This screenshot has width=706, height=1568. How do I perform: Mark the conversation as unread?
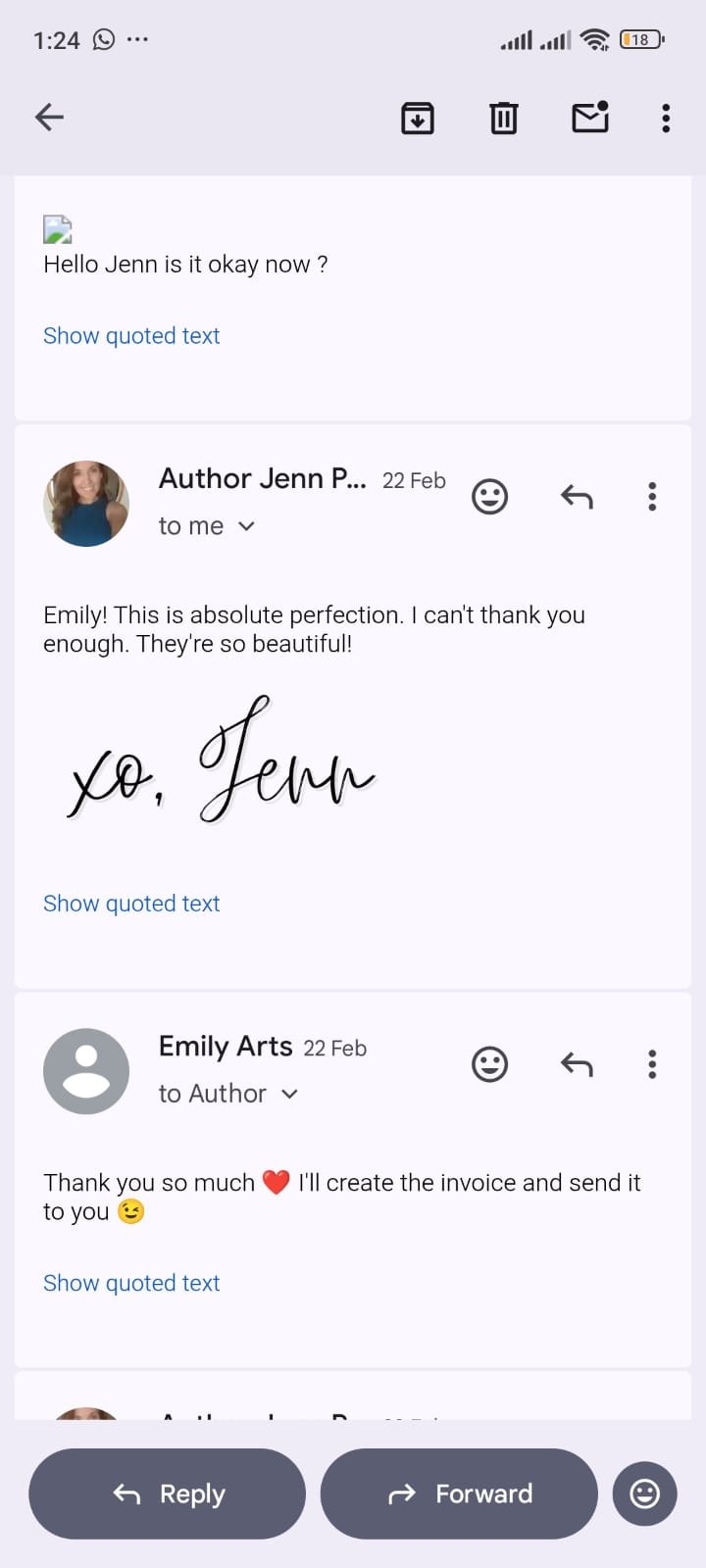click(x=589, y=118)
